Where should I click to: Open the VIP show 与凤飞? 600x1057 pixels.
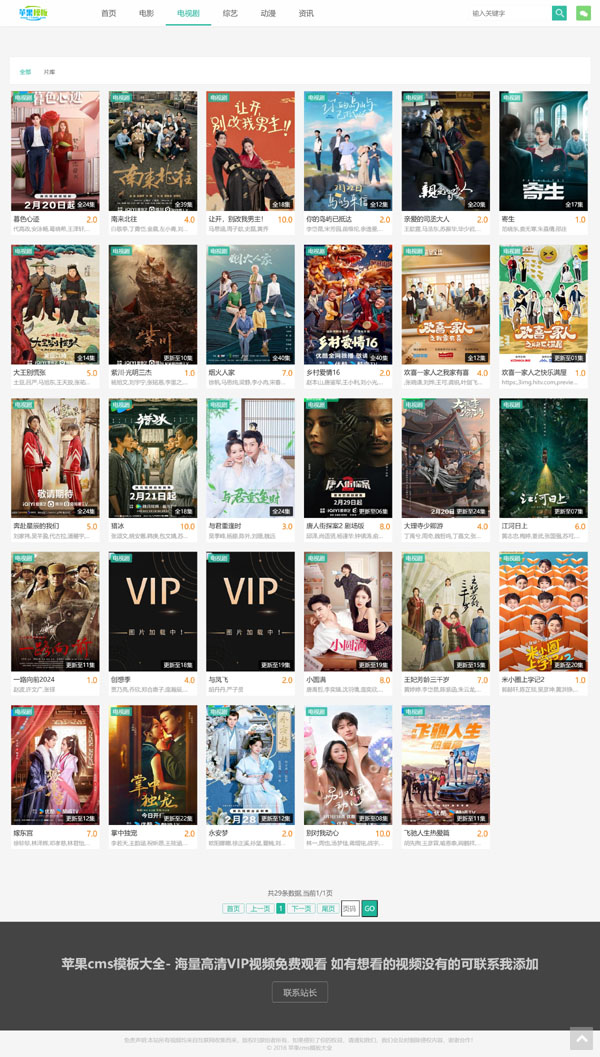click(250, 611)
